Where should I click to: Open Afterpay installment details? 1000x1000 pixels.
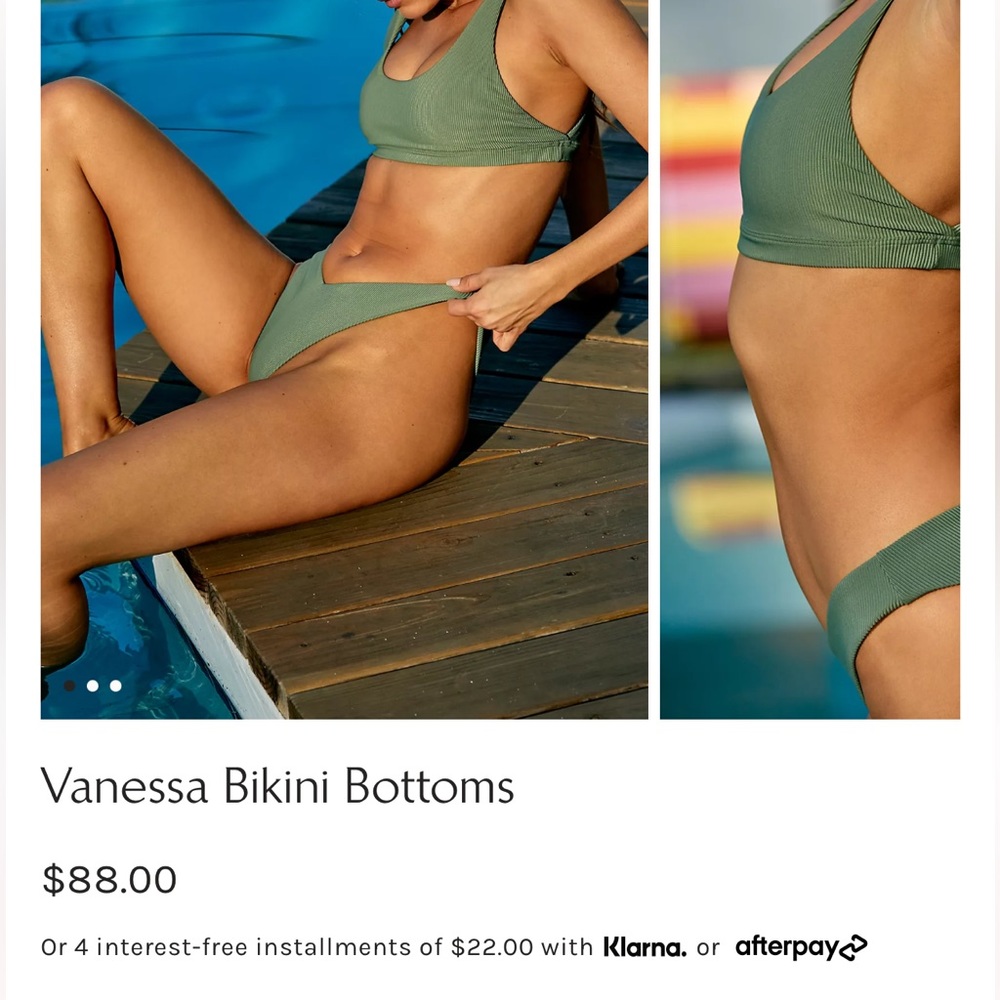[800, 947]
